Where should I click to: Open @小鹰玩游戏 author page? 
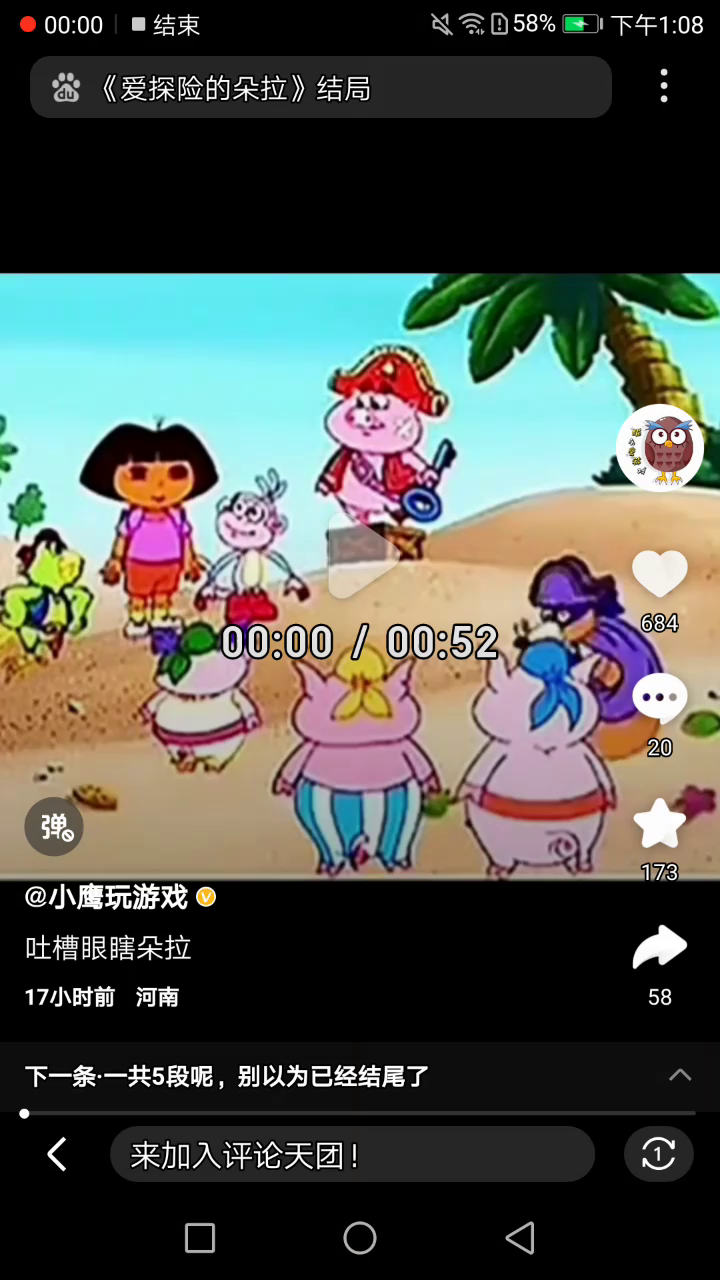point(107,897)
